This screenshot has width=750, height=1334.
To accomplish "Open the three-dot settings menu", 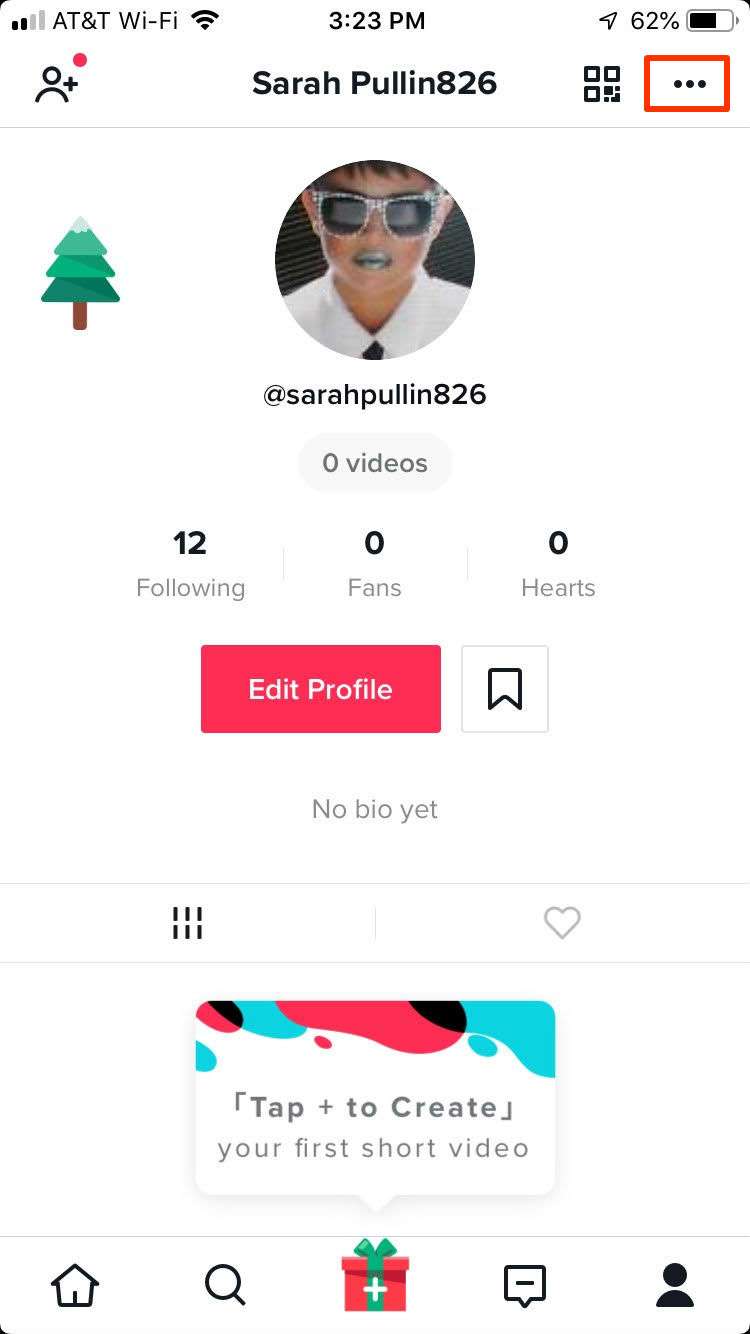I will coord(689,84).
